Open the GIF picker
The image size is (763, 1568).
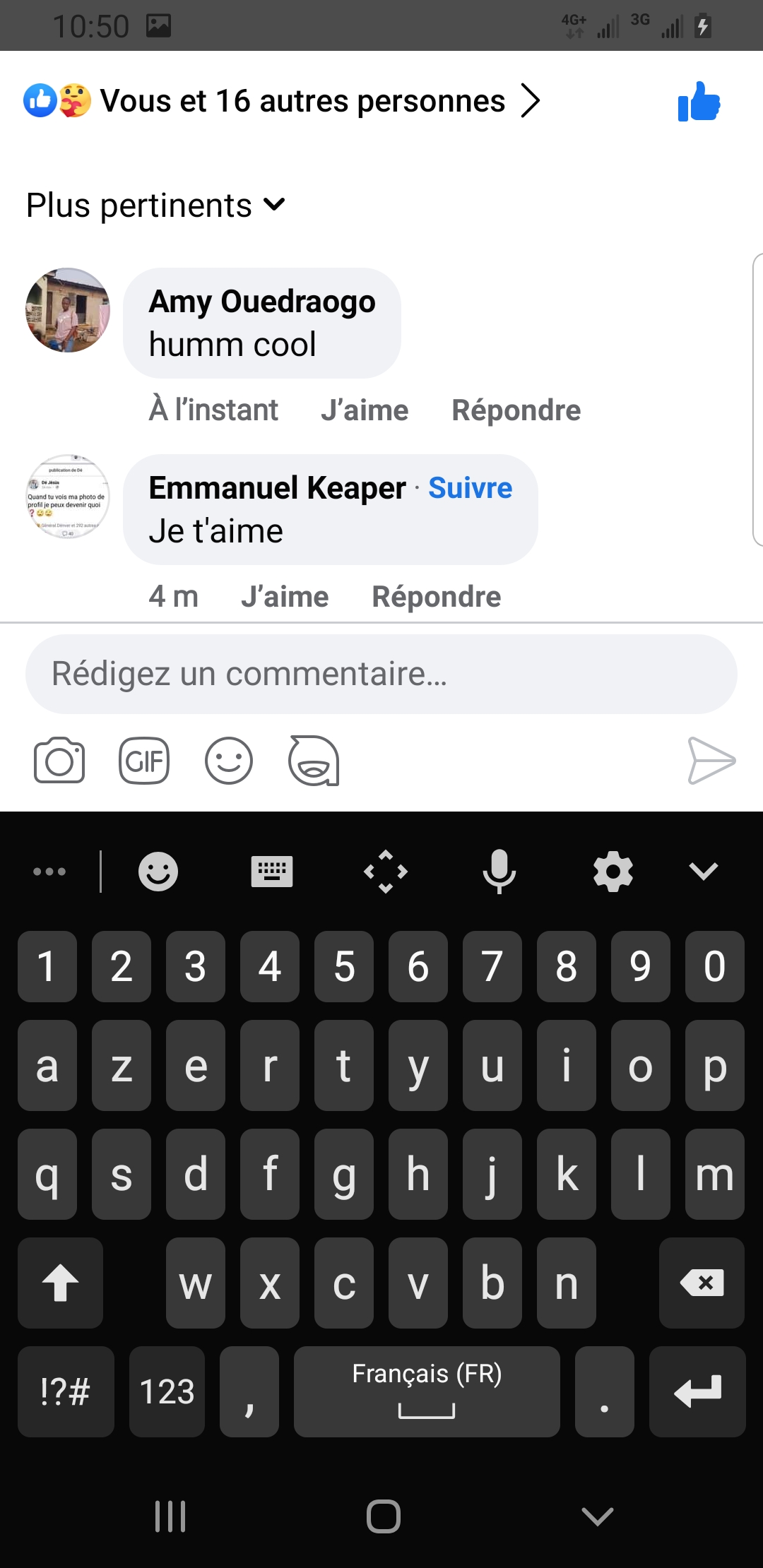coord(144,761)
